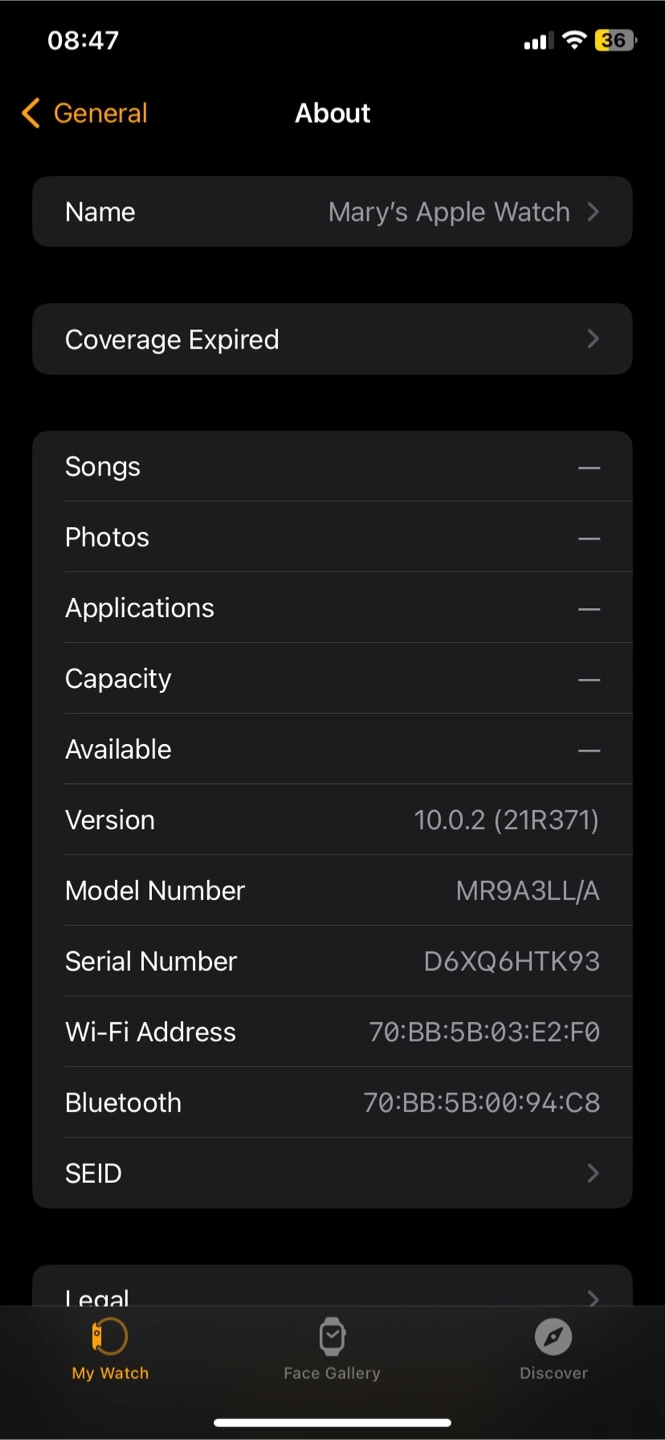The height and width of the screenshot is (1440, 665).
Task: Switch to the Discover tab
Action: point(553,1350)
